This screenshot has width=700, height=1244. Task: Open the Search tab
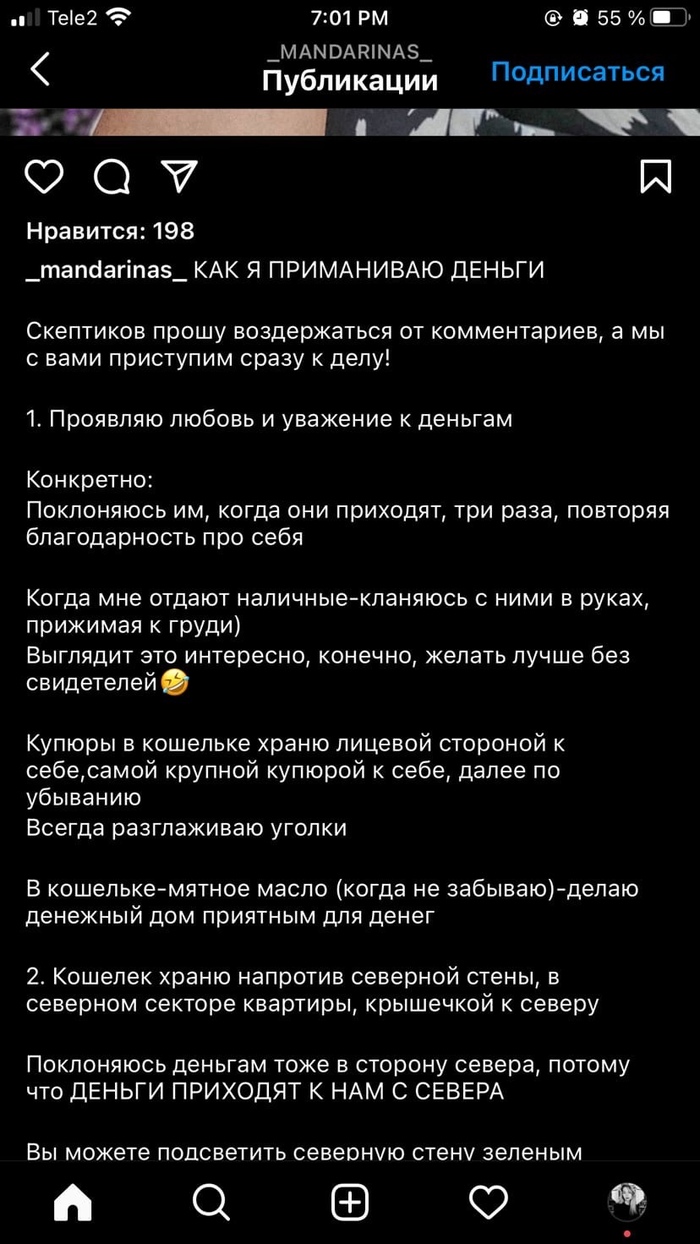(211, 1203)
